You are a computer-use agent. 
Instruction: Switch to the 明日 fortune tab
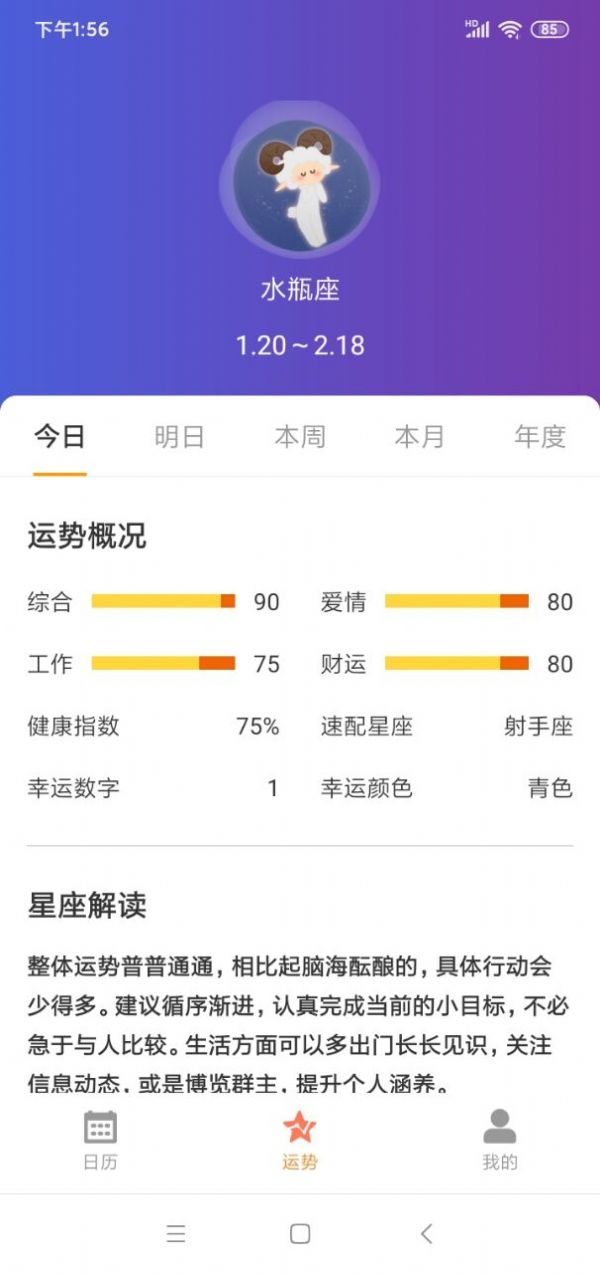180,437
